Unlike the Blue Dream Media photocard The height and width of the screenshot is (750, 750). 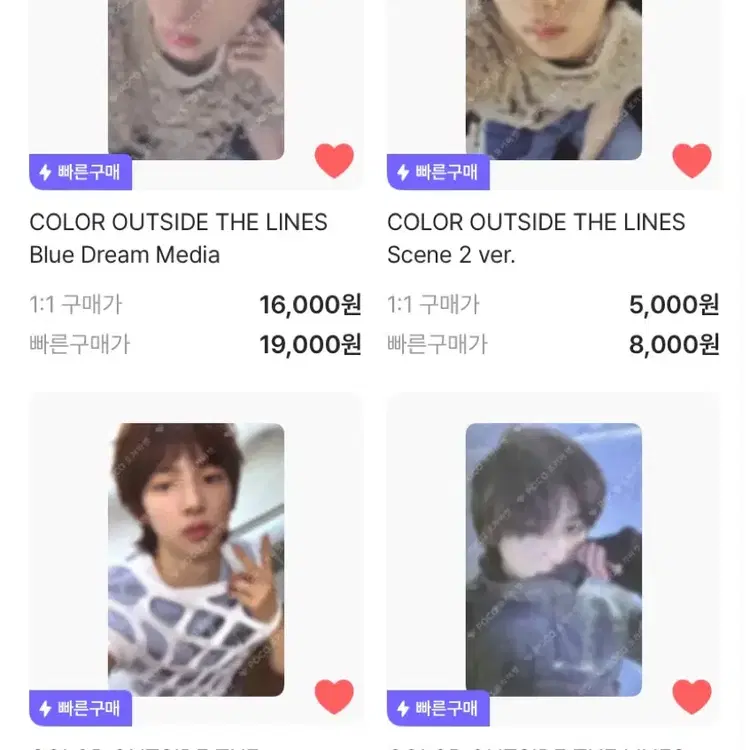(334, 160)
